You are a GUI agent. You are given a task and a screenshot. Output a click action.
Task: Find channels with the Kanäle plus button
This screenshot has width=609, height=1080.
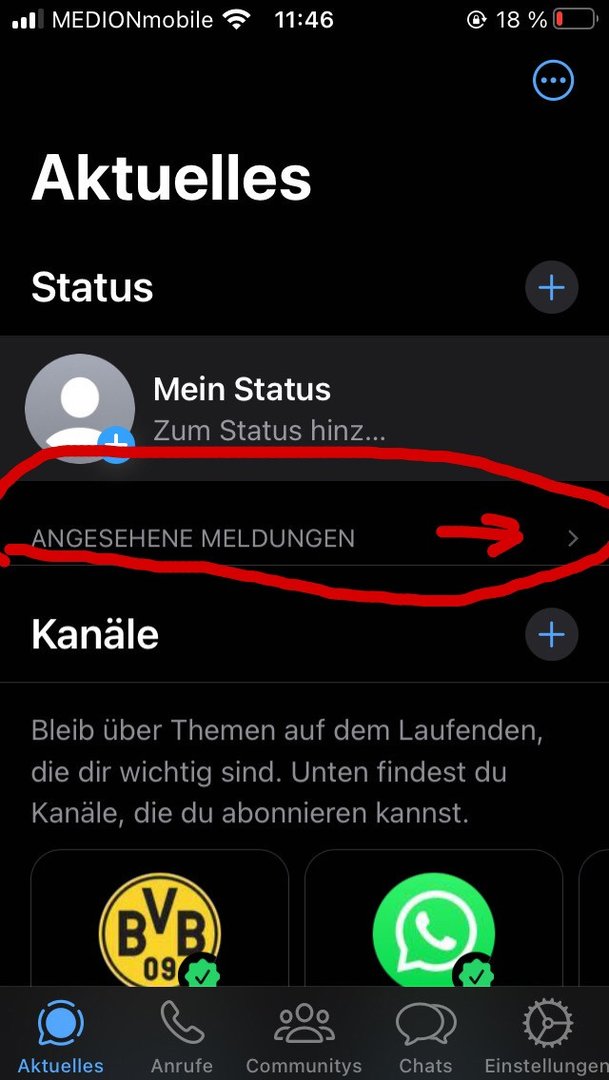(551, 634)
